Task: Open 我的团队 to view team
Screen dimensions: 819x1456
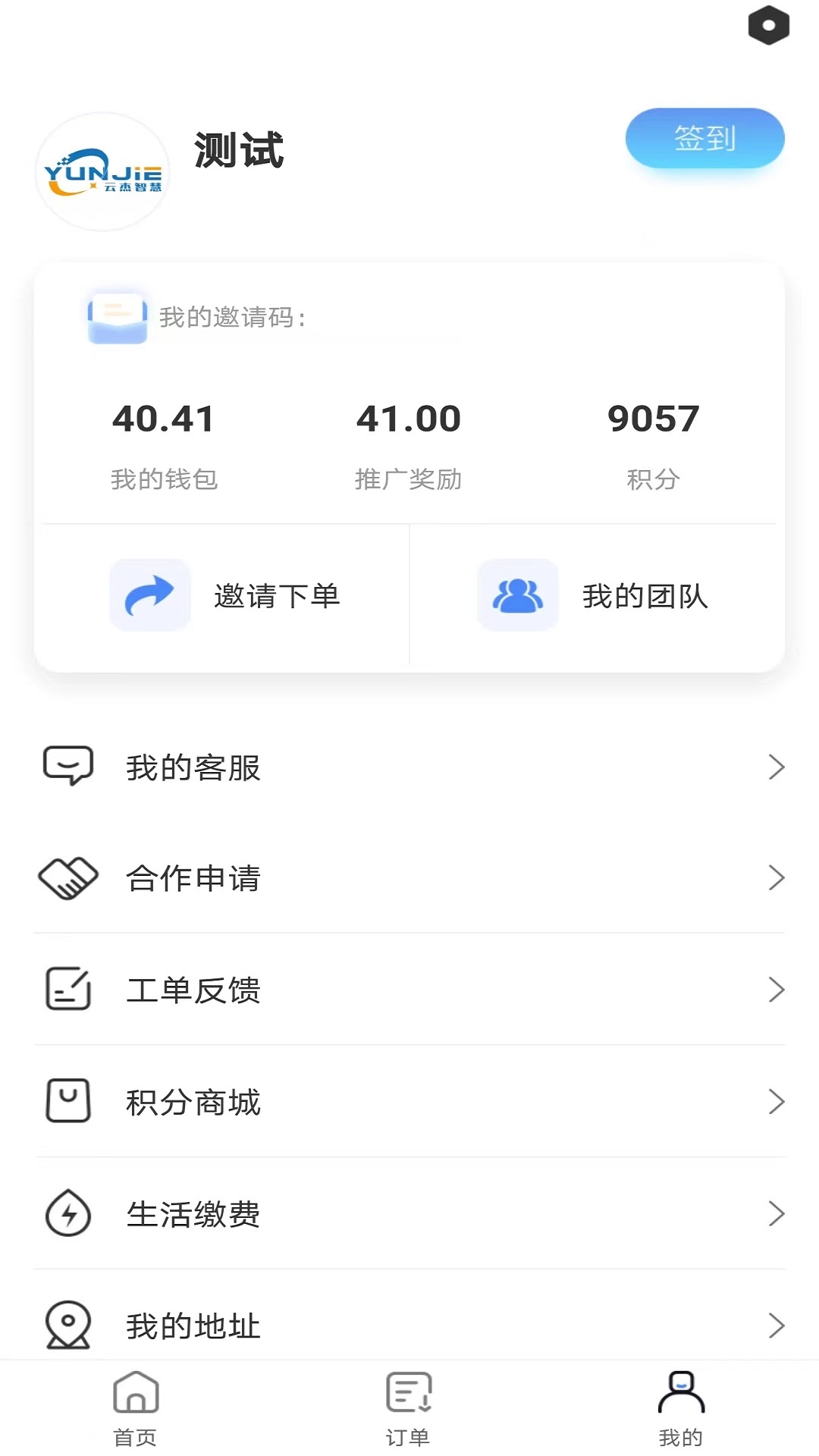Action: 643,596
